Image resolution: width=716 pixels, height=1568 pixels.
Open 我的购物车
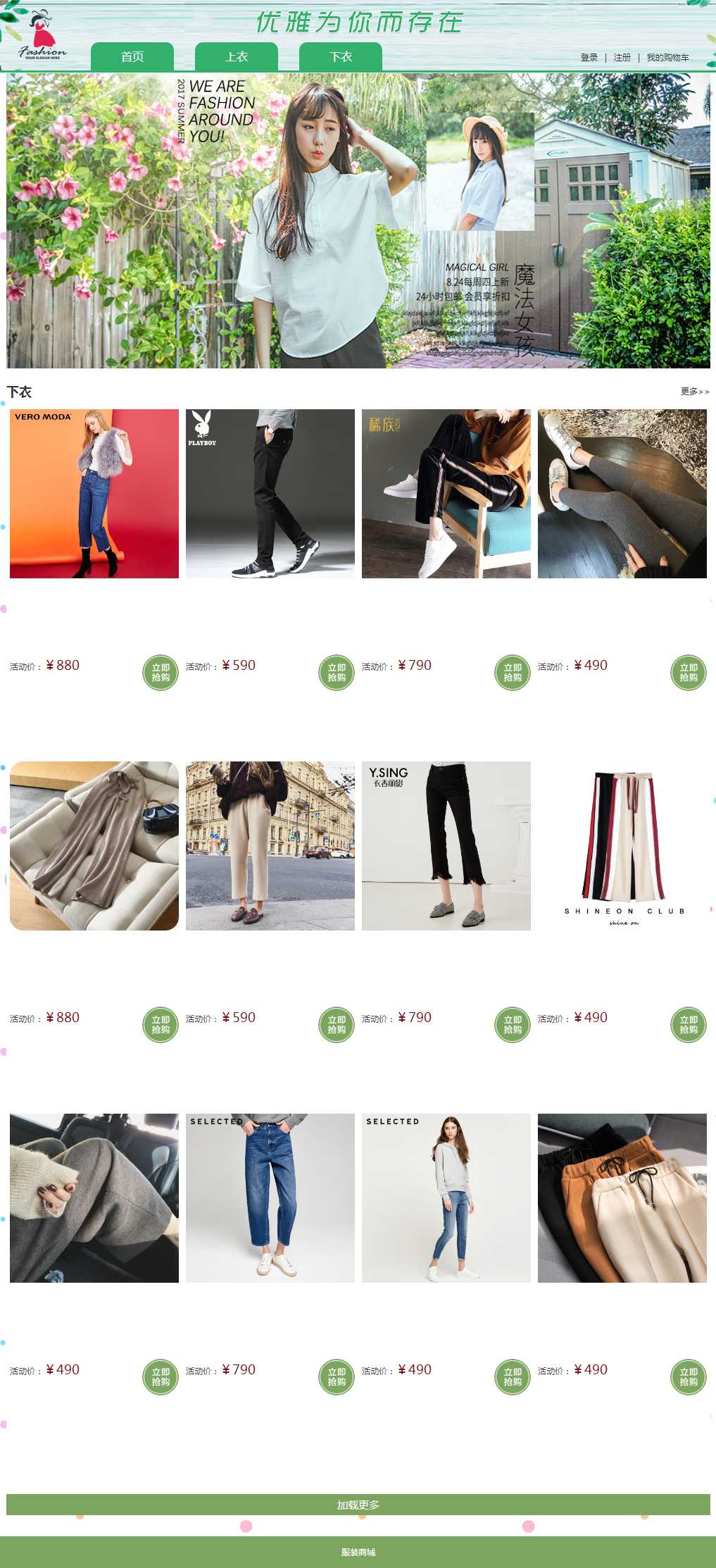pyautogui.click(x=667, y=58)
